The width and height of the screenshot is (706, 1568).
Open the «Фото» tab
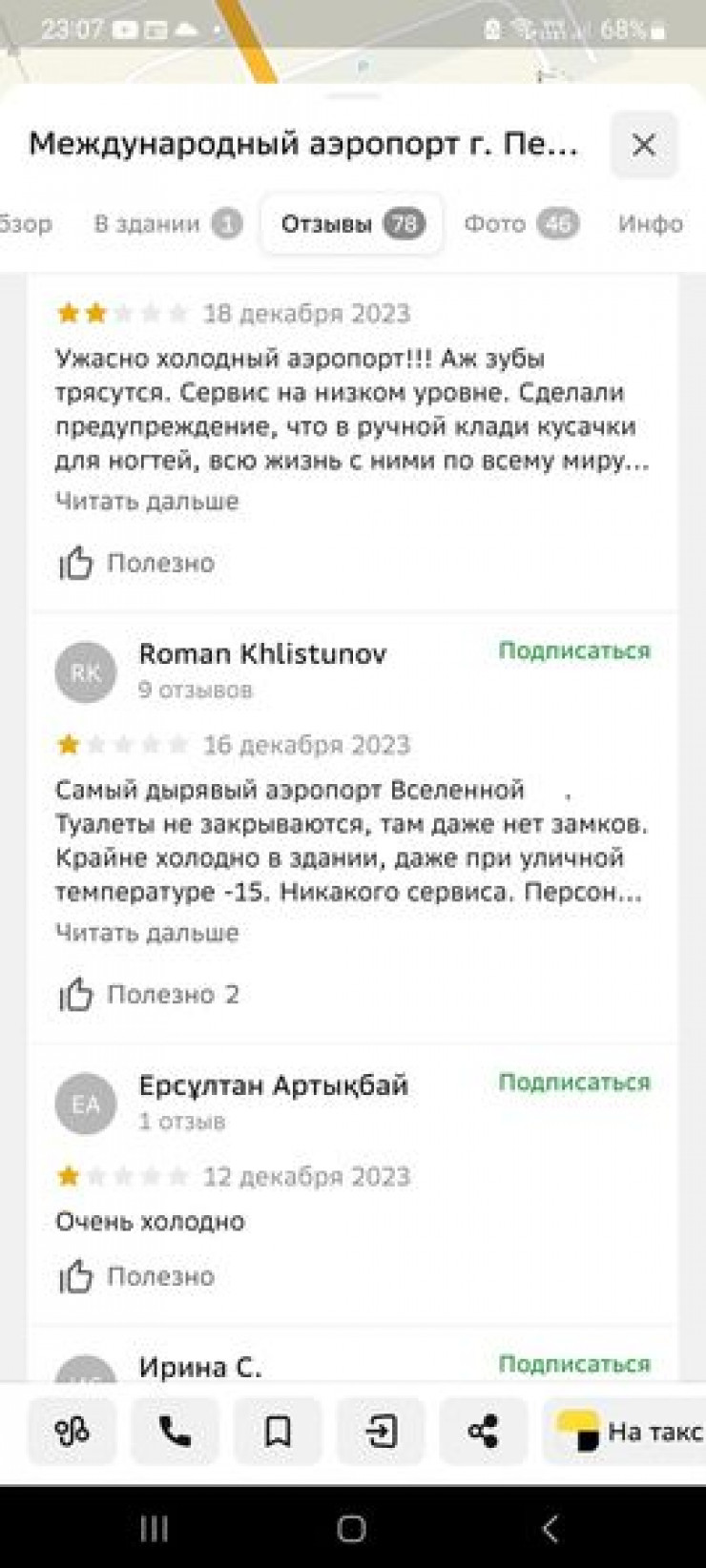click(520, 224)
